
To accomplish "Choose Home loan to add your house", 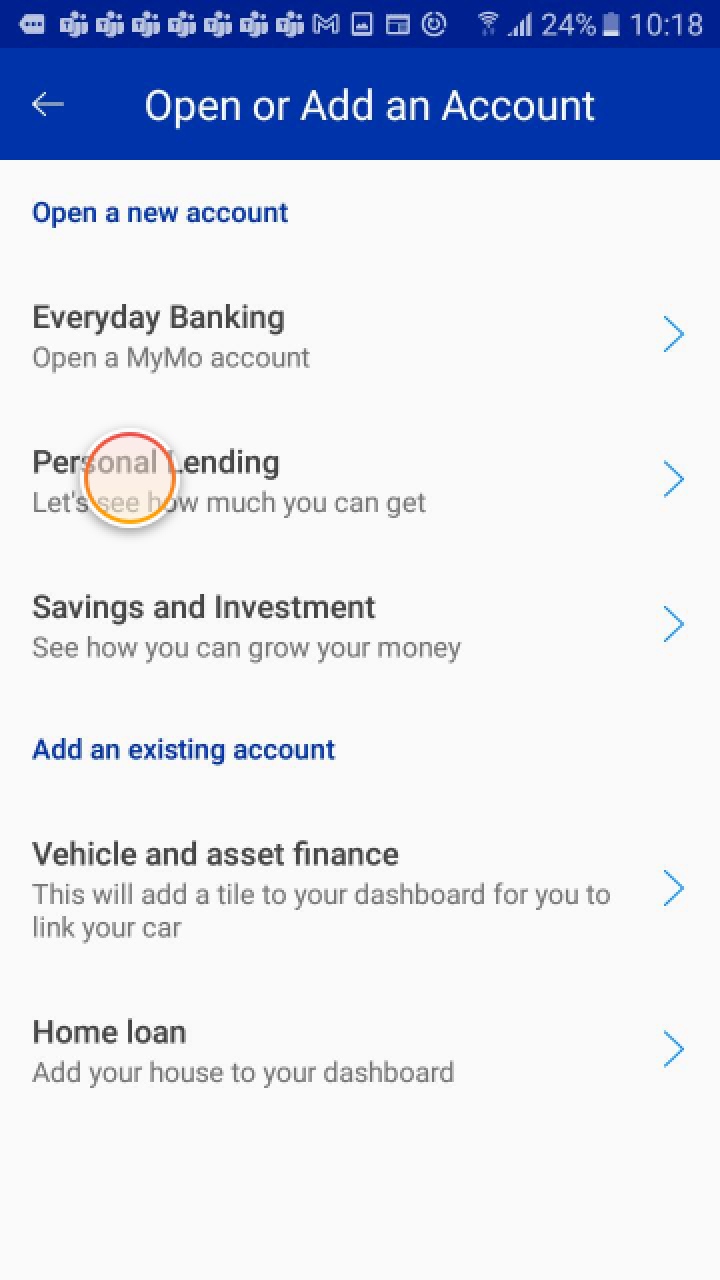I will pyautogui.click(x=358, y=1051).
